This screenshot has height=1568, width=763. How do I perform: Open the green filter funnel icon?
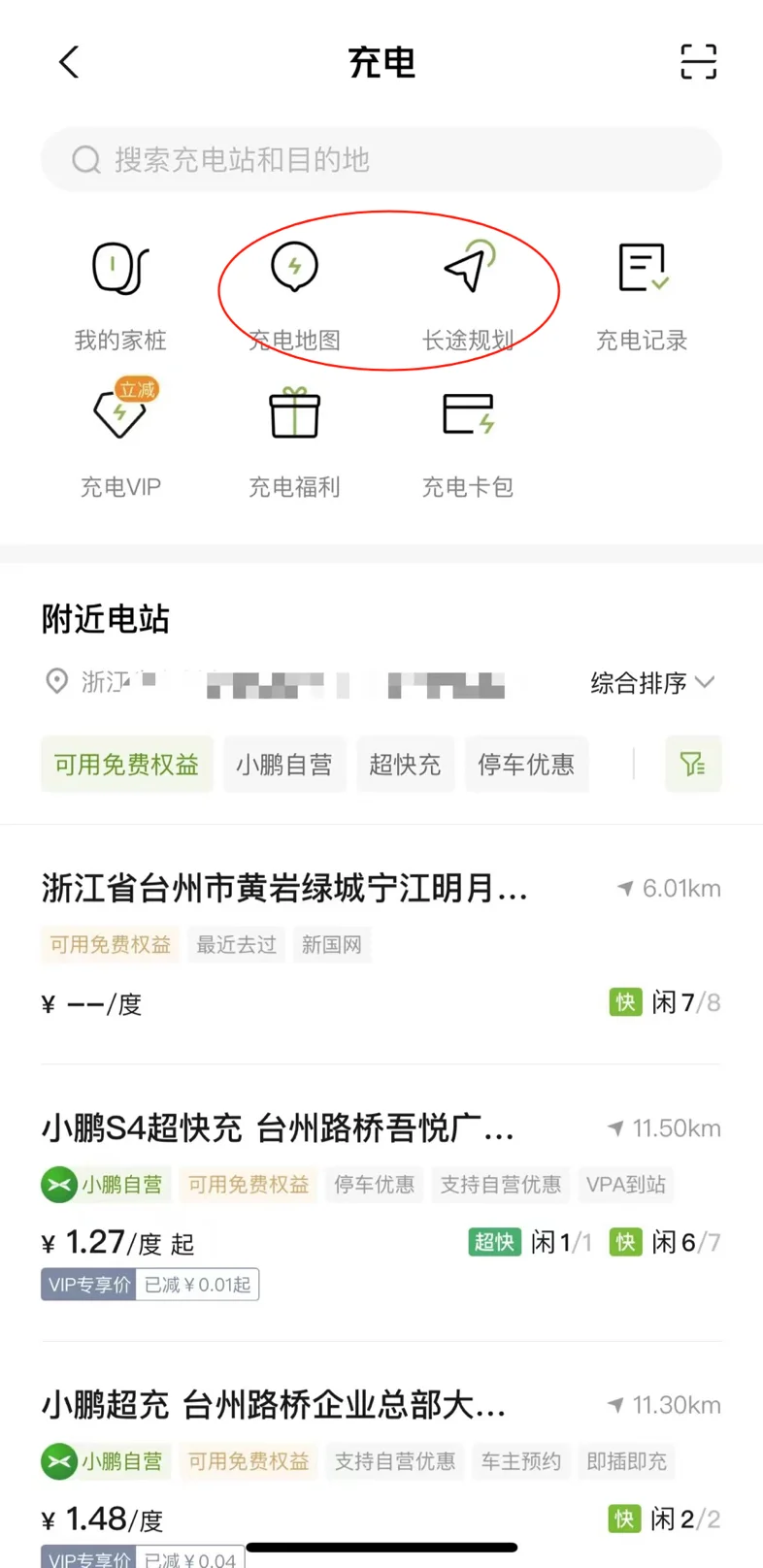[x=693, y=765]
